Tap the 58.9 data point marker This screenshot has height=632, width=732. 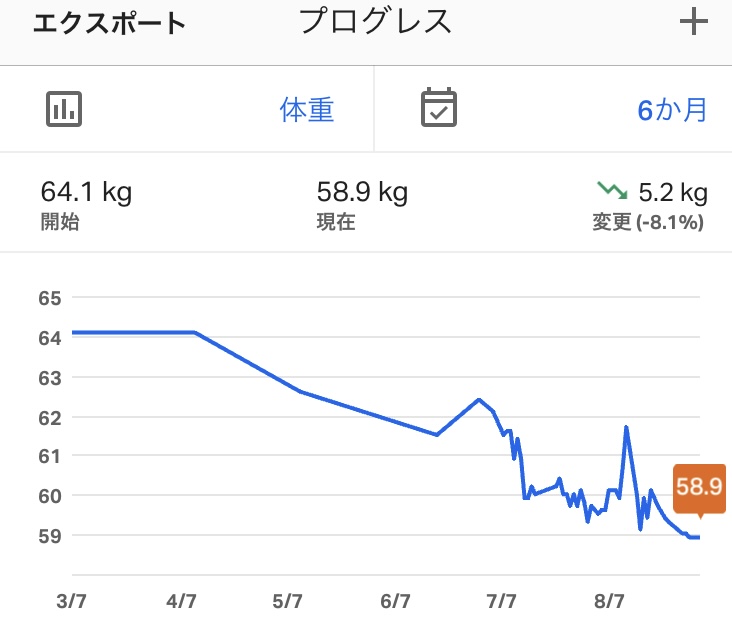[x=699, y=489]
